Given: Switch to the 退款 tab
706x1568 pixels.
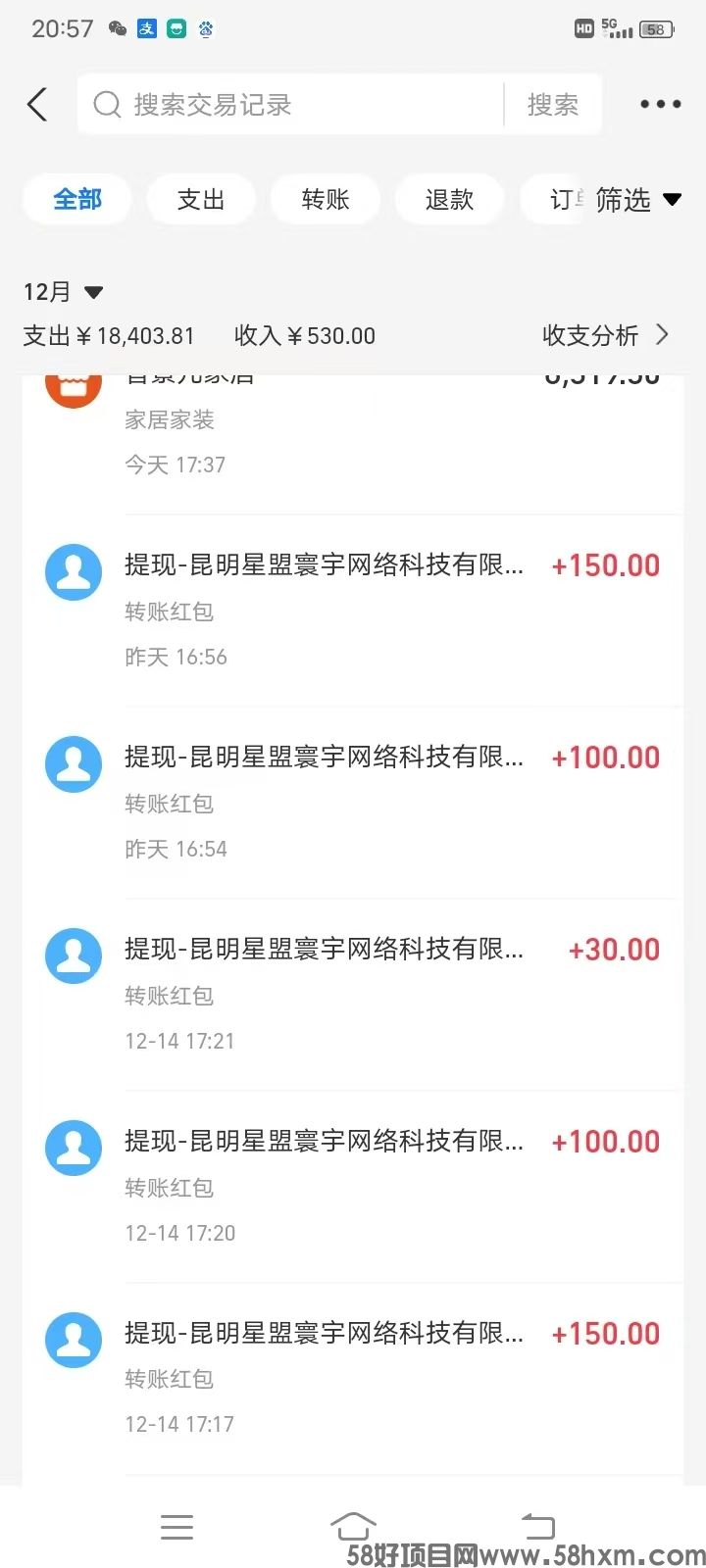Looking at the screenshot, I should tap(449, 199).
